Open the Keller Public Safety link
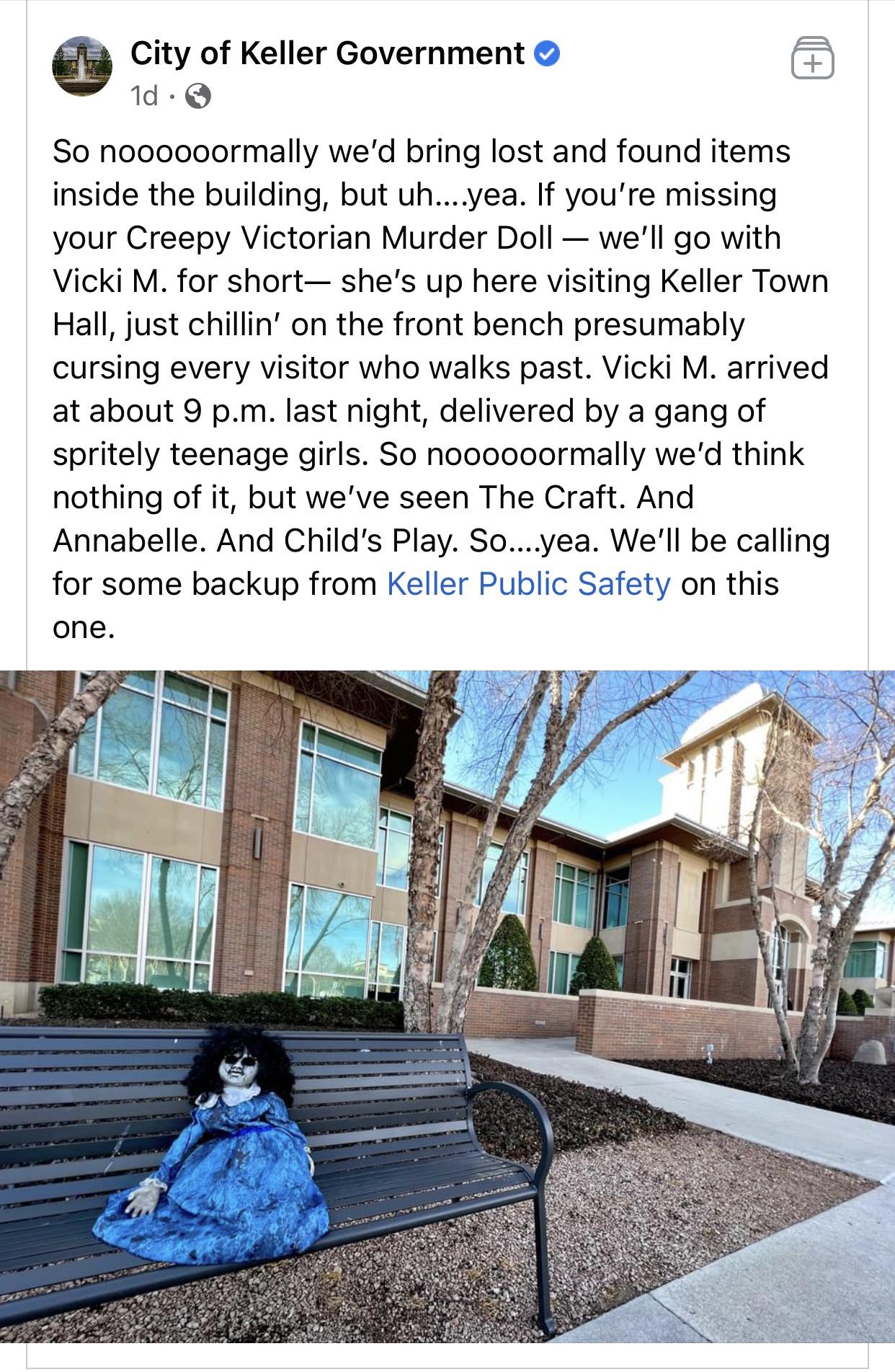 coord(528,584)
